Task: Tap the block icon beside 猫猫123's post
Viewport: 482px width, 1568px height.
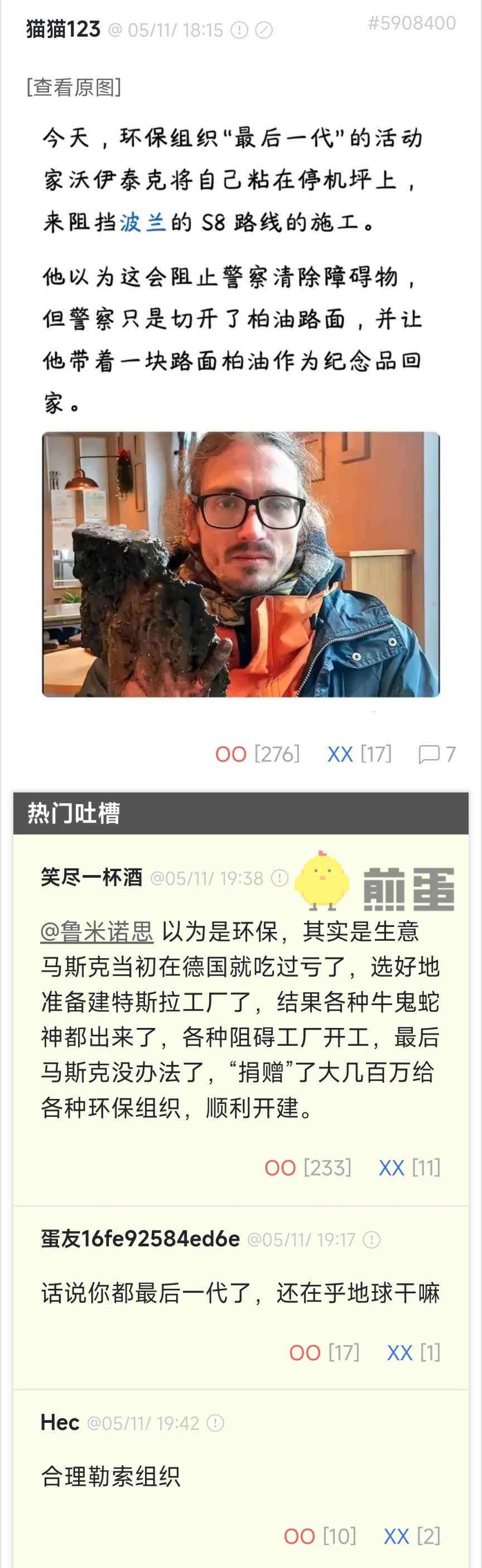Action: click(x=264, y=30)
